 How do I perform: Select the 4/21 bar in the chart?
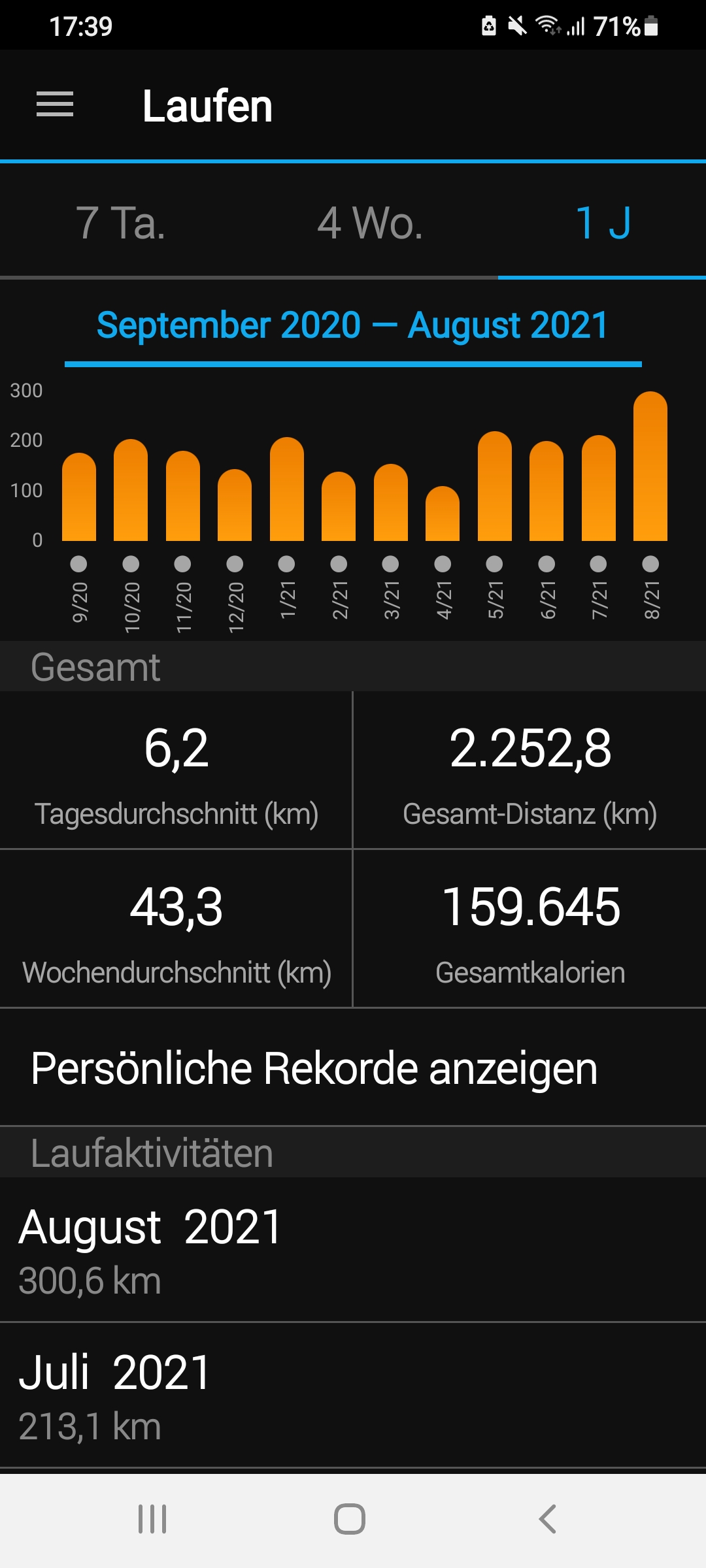click(x=443, y=515)
